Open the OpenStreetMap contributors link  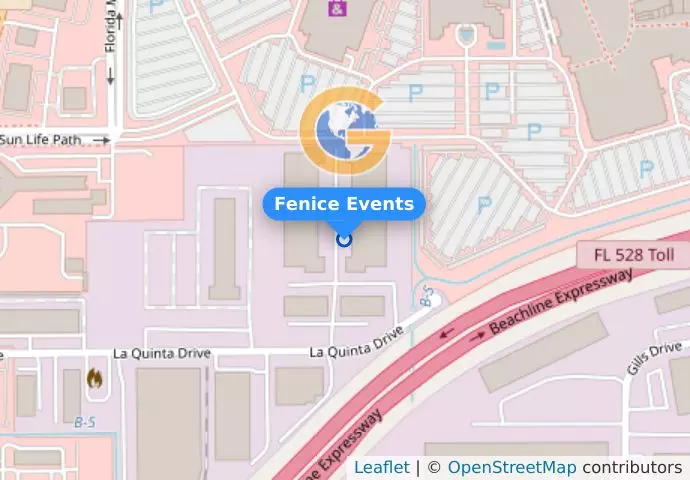[x=511, y=467]
